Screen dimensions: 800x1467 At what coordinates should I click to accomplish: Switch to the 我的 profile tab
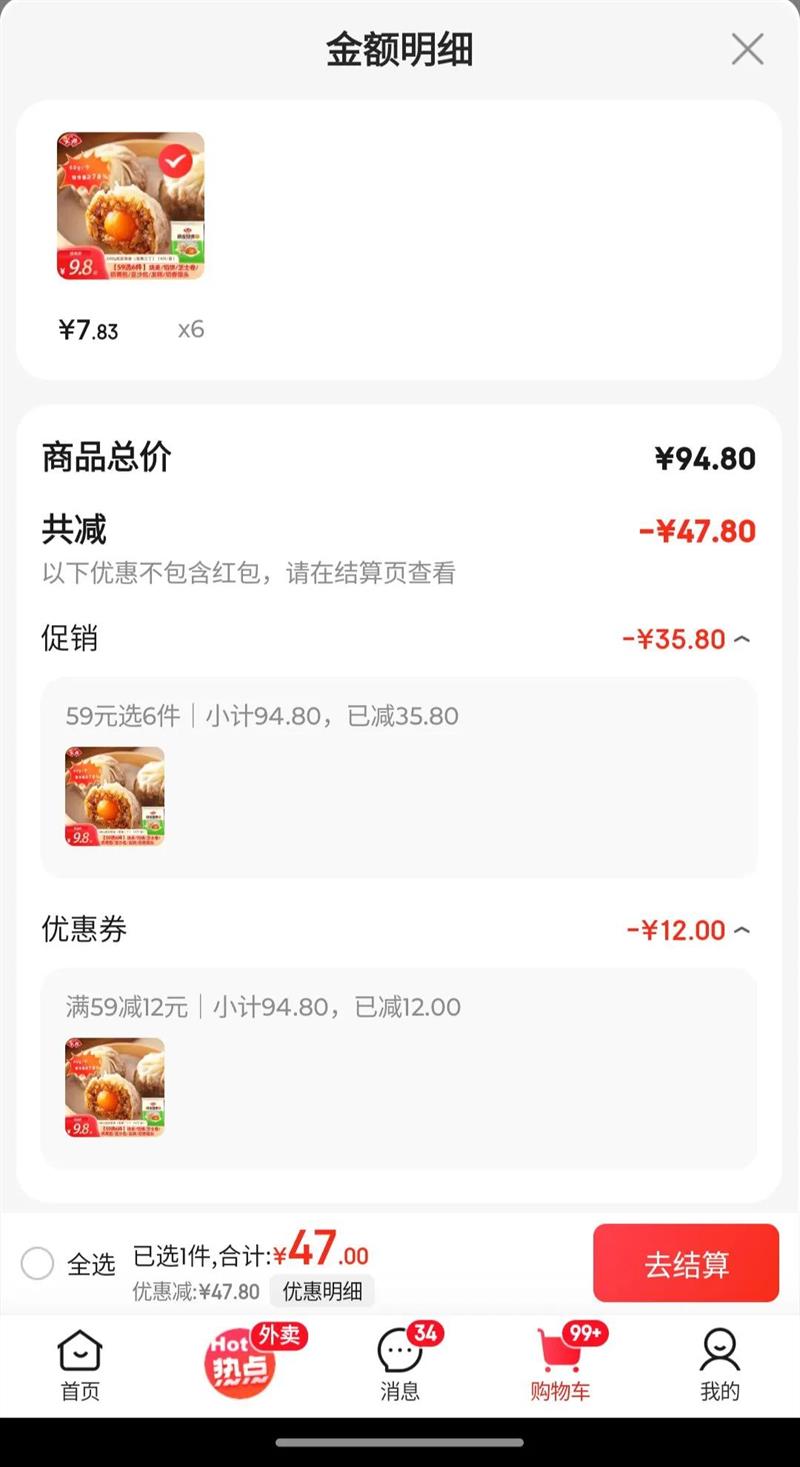click(x=719, y=1364)
